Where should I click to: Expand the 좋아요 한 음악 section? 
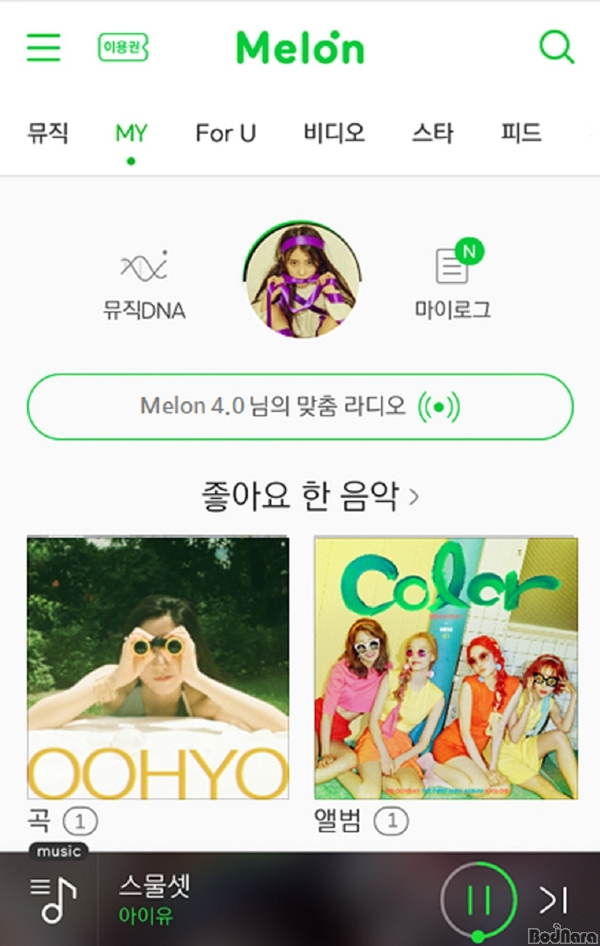[310, 495]
